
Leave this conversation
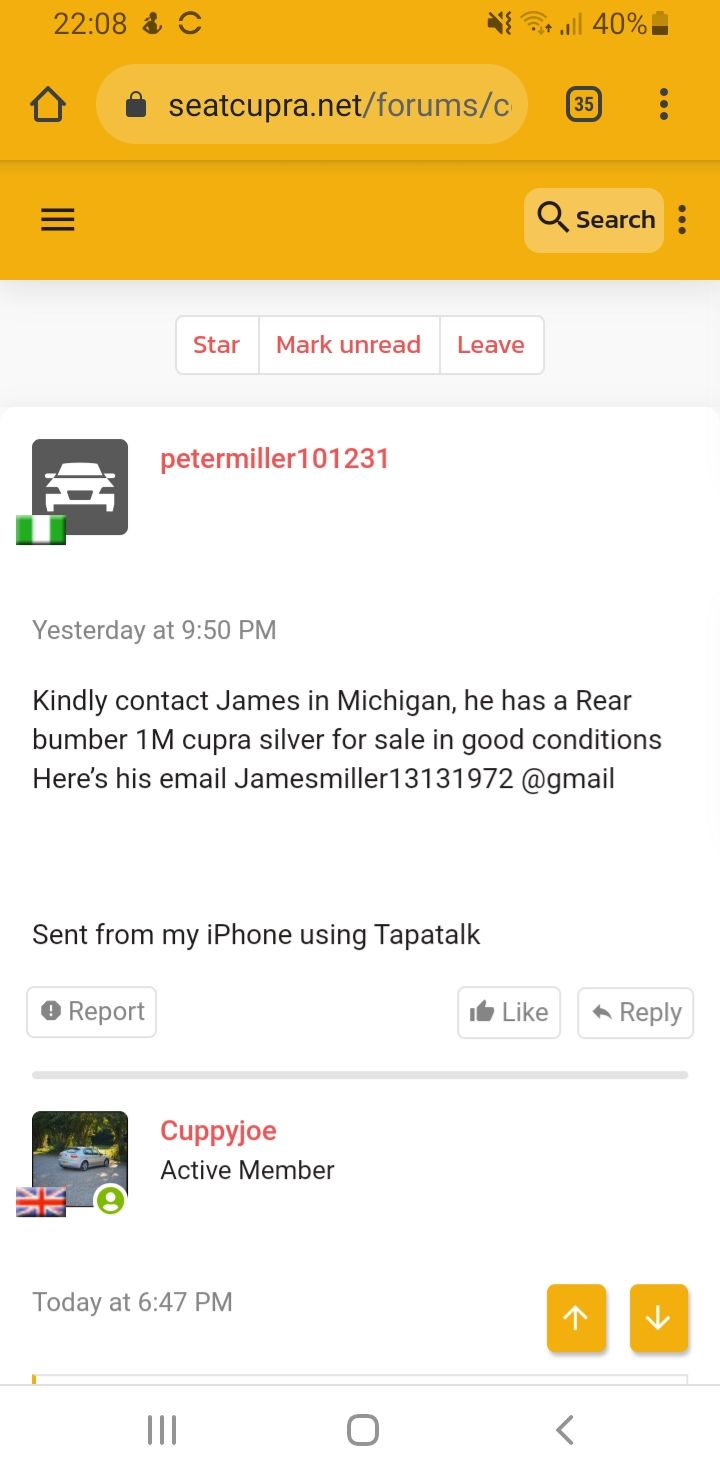tap(491, 345)
